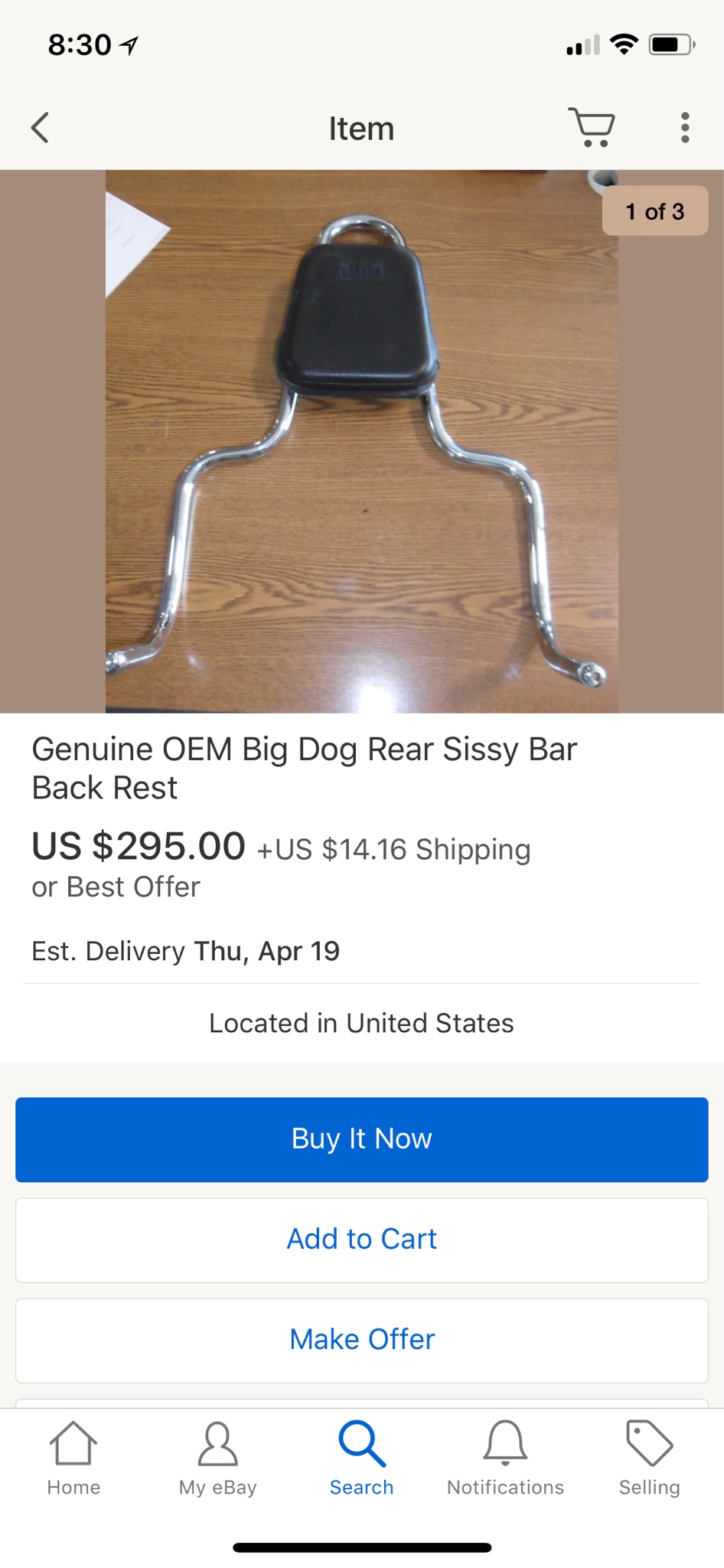
Task: Open the three-dot overflow menu
Action: 685,128
